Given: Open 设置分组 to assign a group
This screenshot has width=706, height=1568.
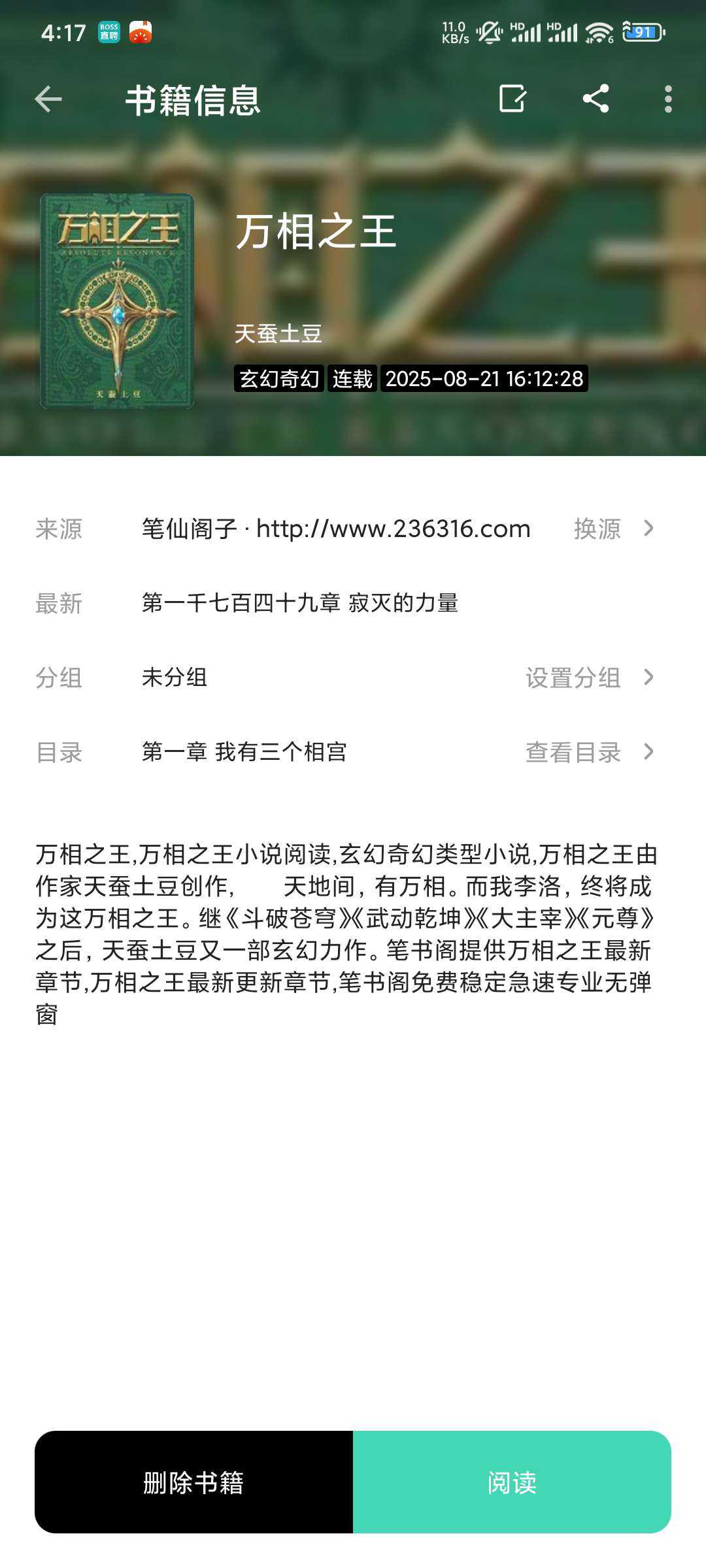Looking at the screenshot, I should [588, 678].
